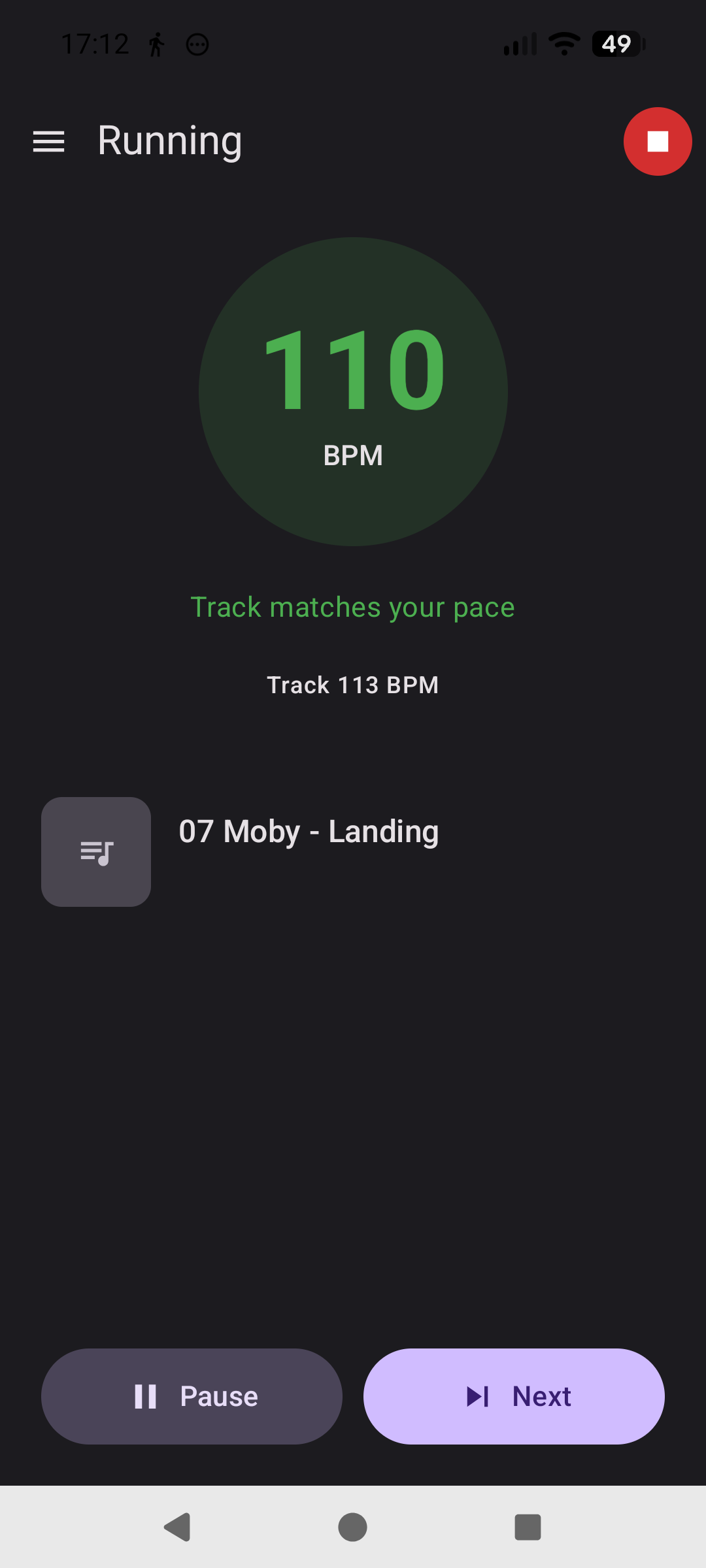Open the playlist icon beside Moby - Landing
706x1568 pixels.
pyautogui.click(x=96, y=852)
